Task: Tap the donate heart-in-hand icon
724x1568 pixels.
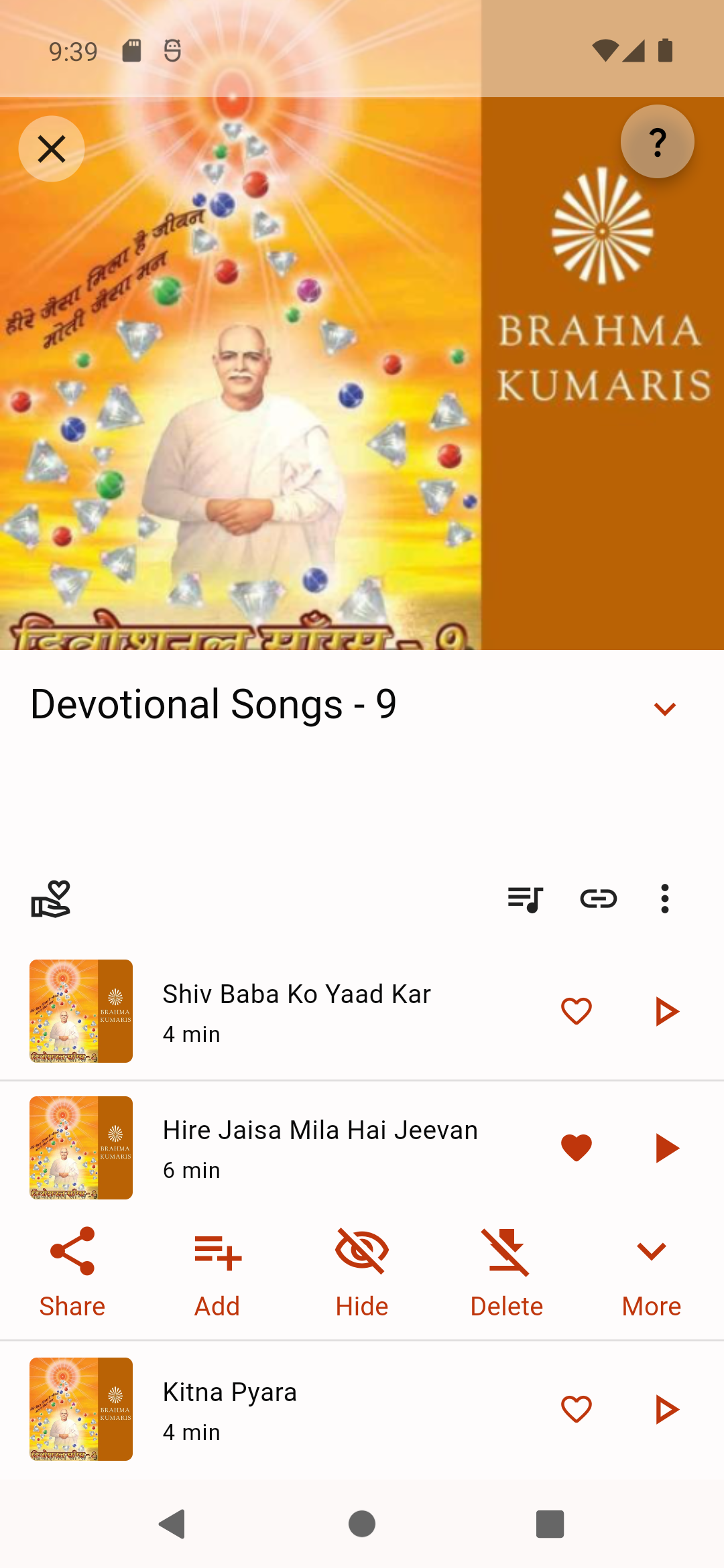Action: (51, 899)
